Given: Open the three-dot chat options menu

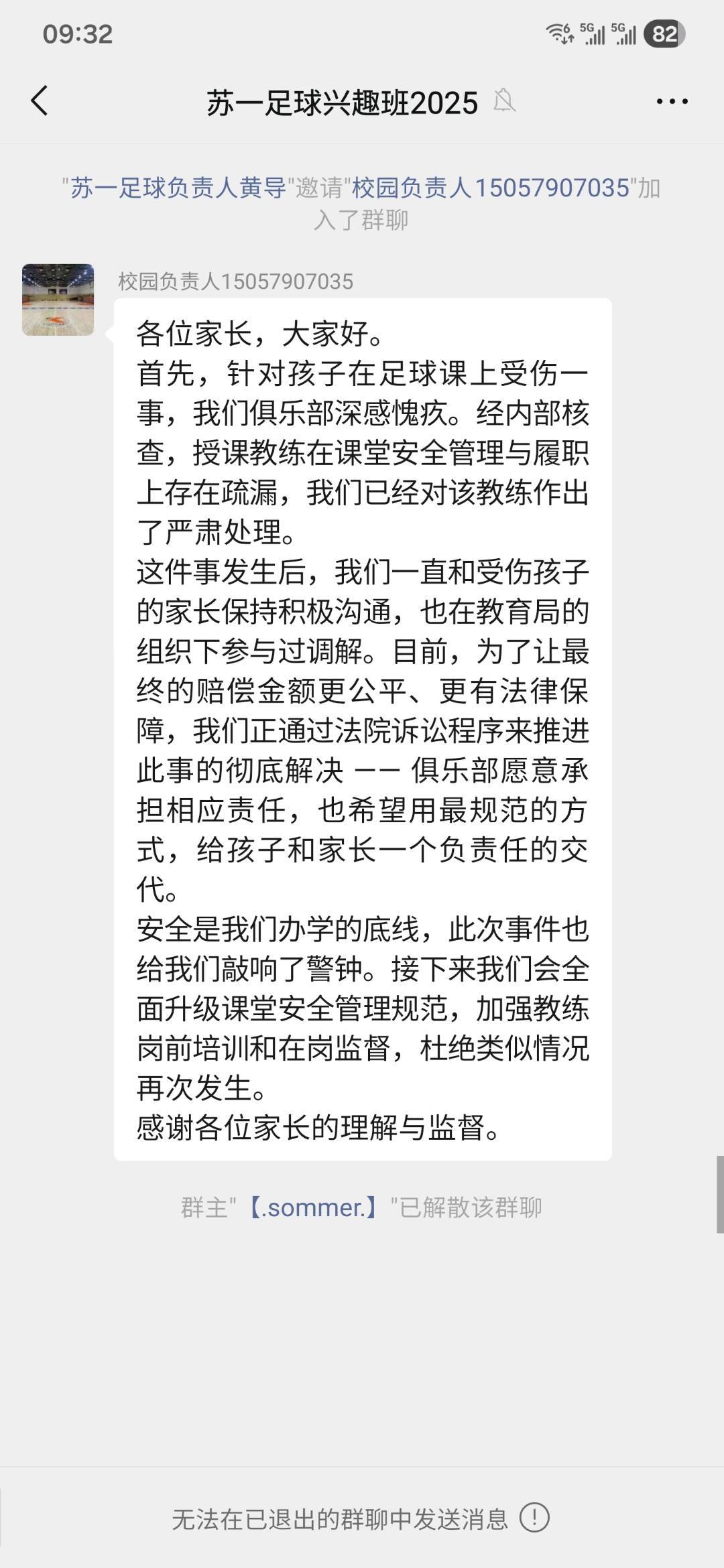Looking at the screenshot, I should pyautogui.click(x=672, y=102).
